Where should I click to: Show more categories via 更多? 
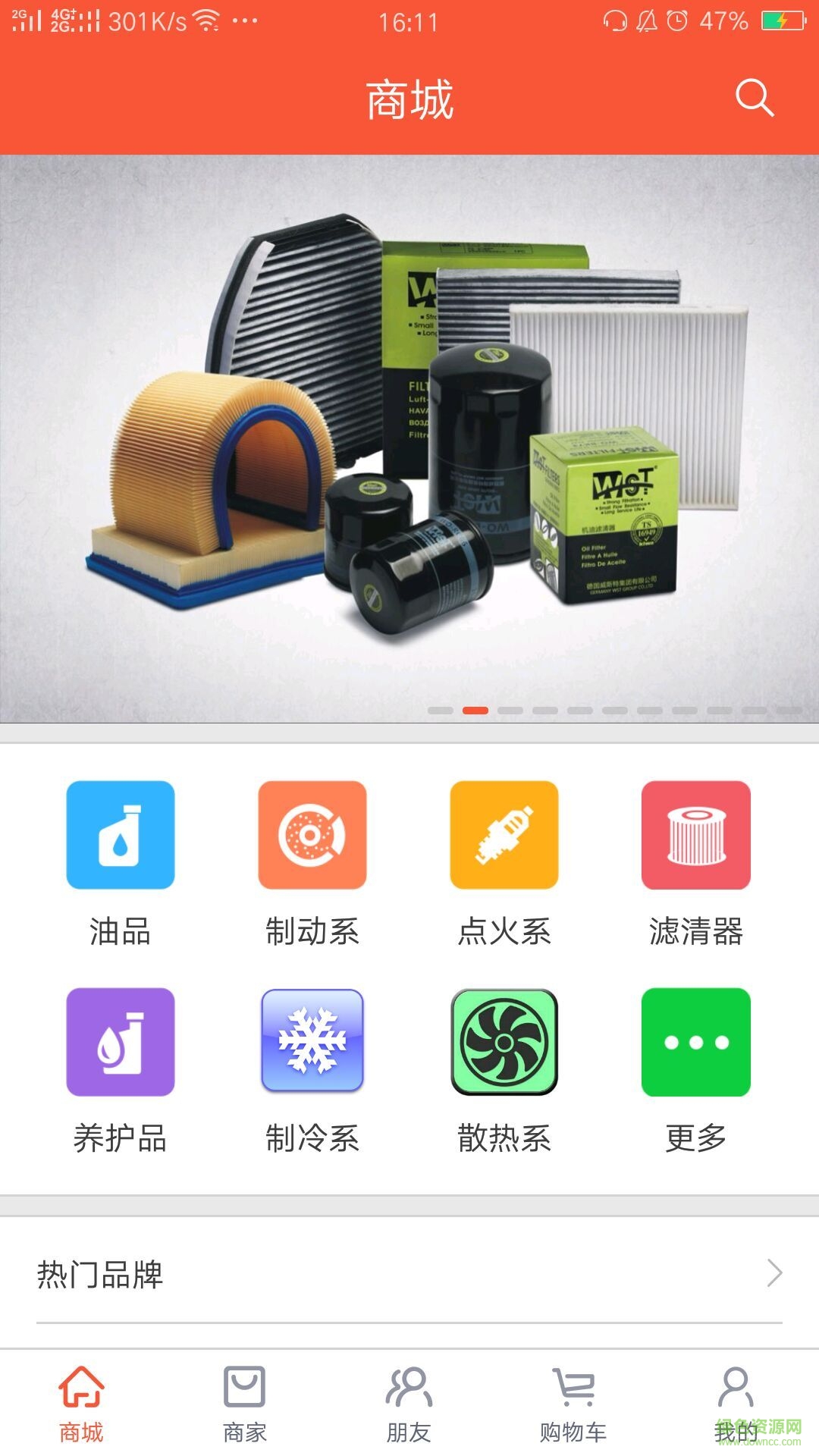tap(695, 1071)
